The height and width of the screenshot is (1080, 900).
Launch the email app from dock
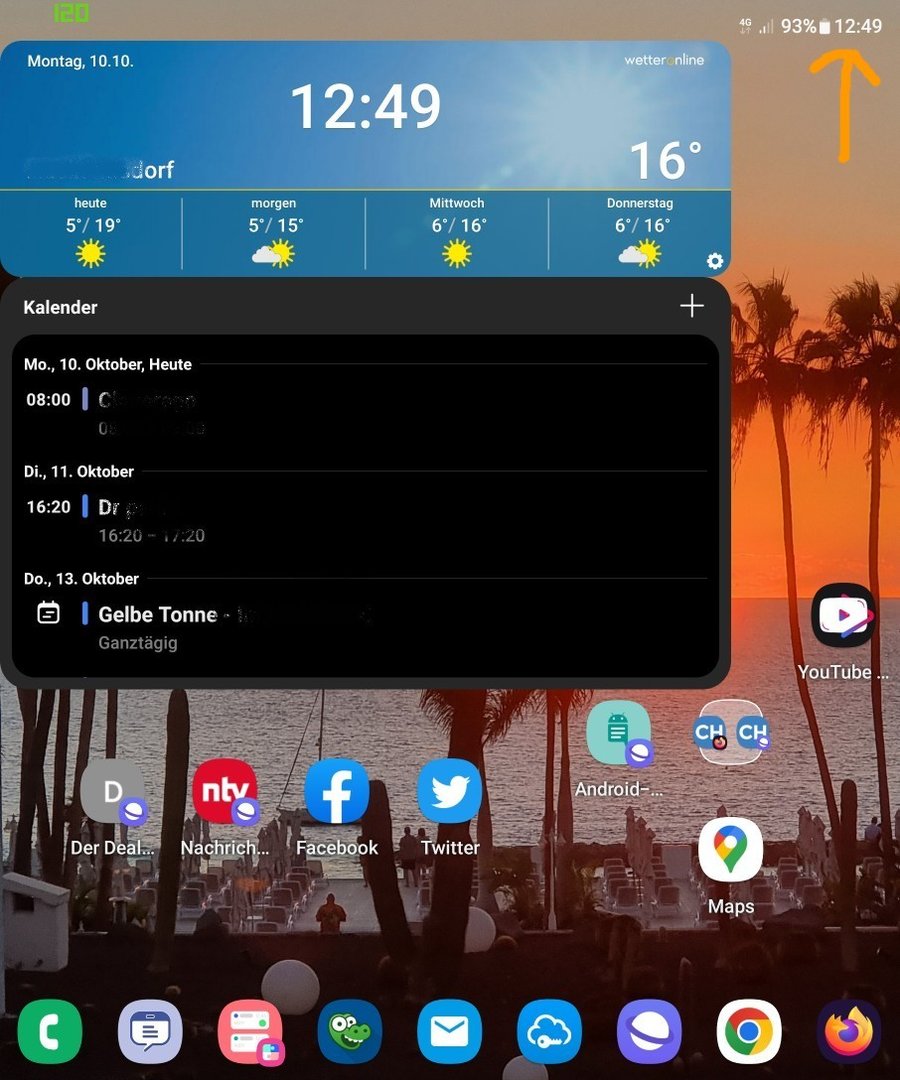tap(449, 1031)
